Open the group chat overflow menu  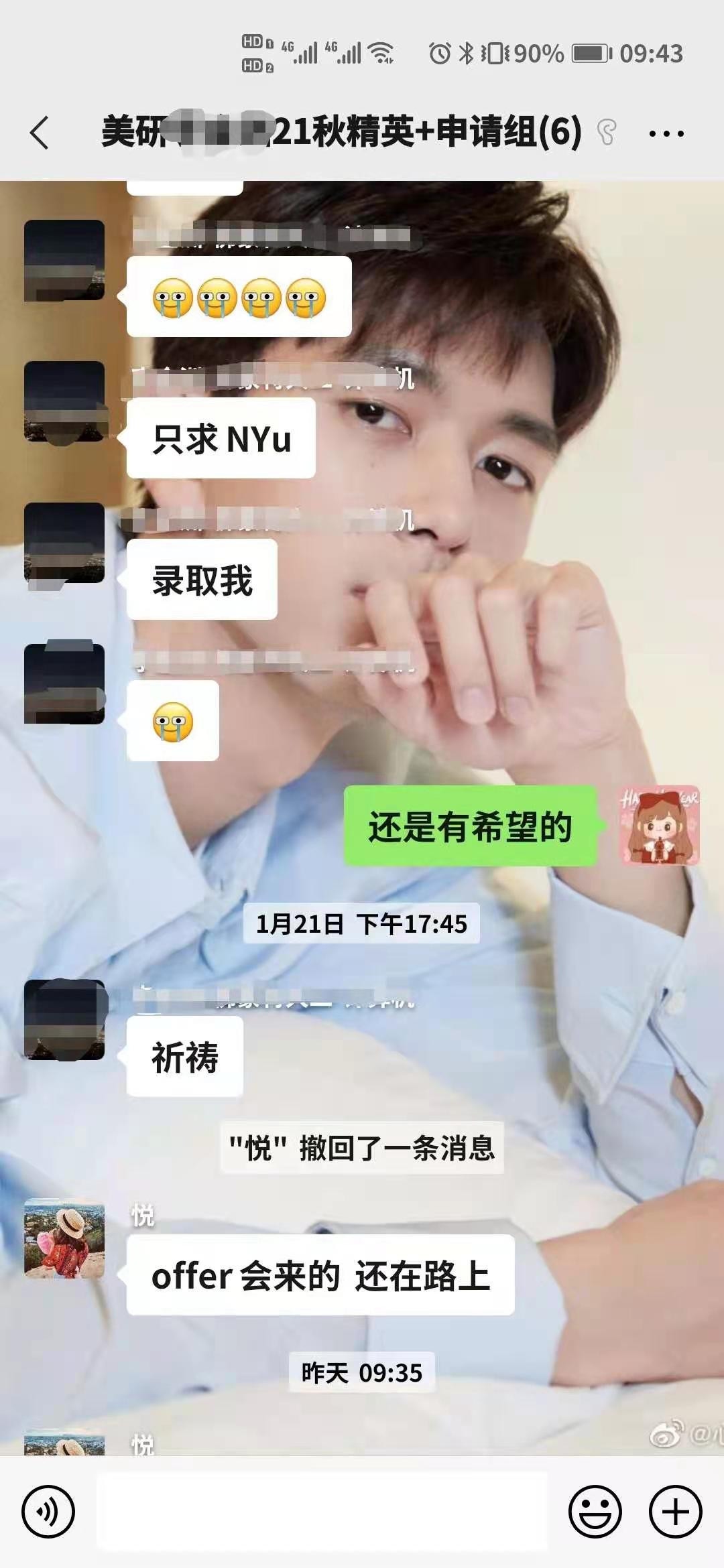(x=666, y=133)
